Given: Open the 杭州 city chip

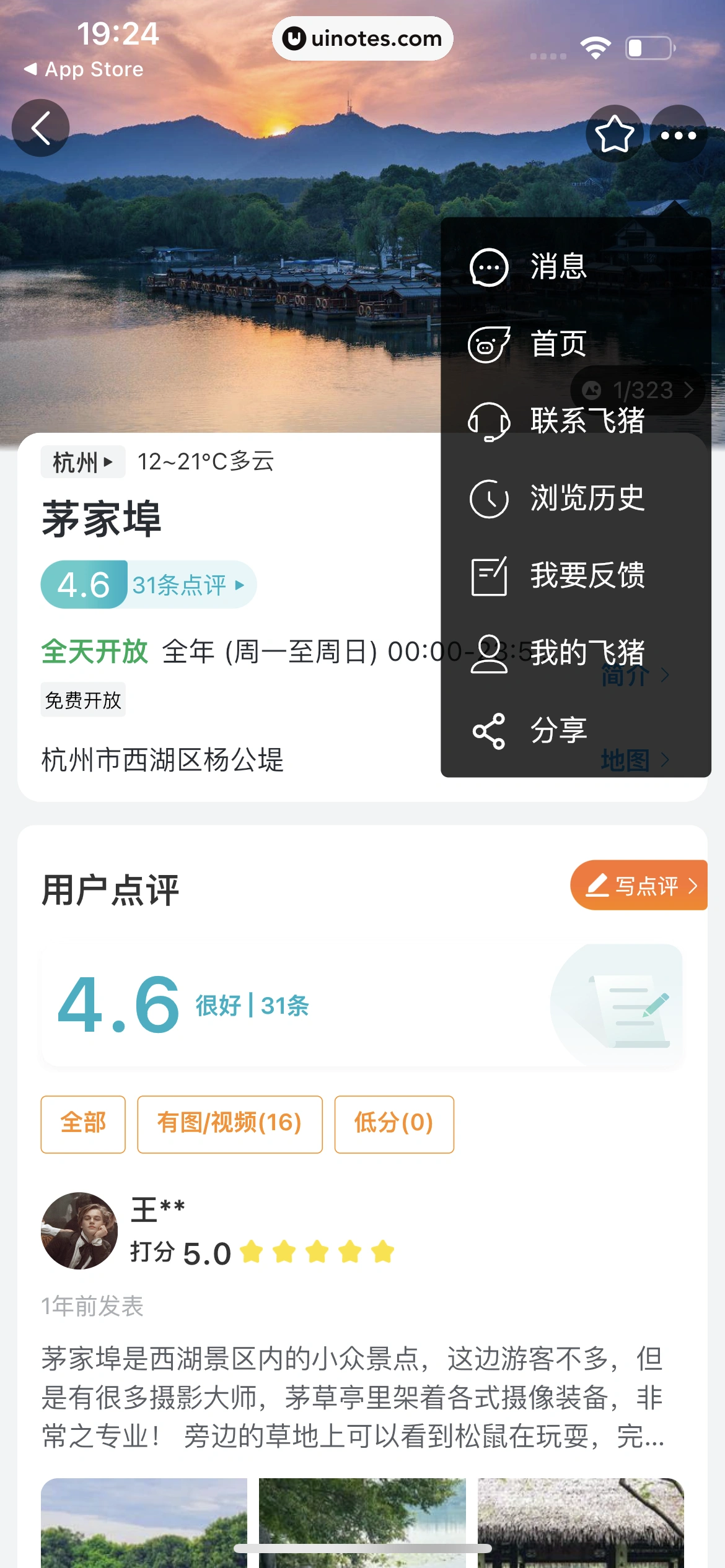Looking at the screenshot, I should tap(83, 462).
